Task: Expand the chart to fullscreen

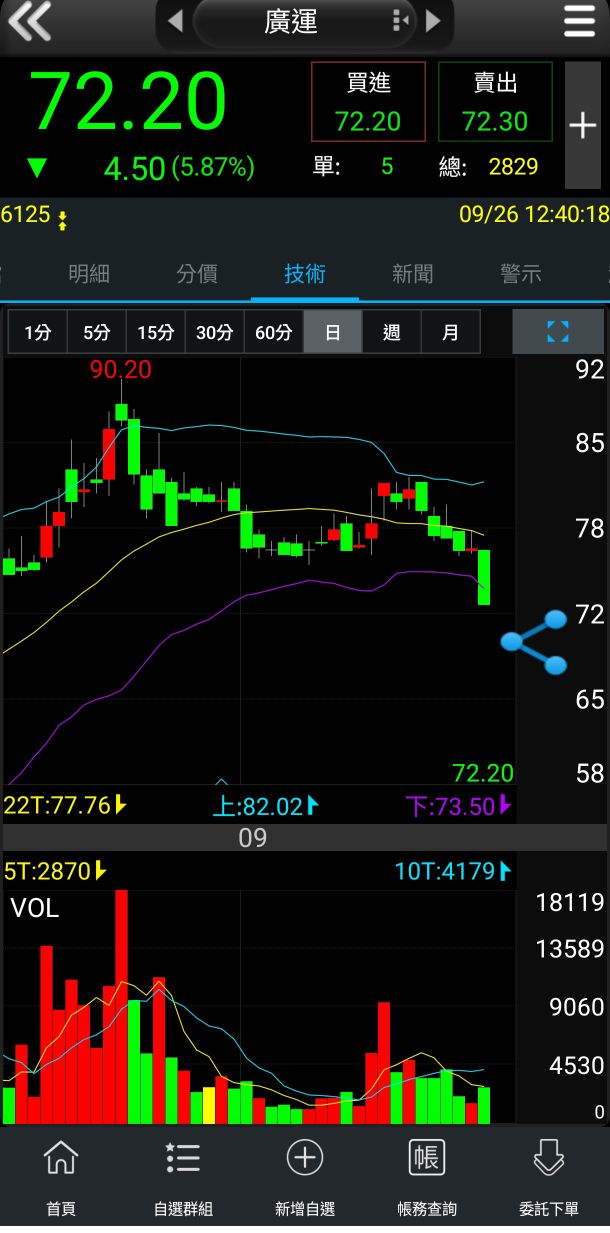Action: pyautogui.click(x=558, y=332)
